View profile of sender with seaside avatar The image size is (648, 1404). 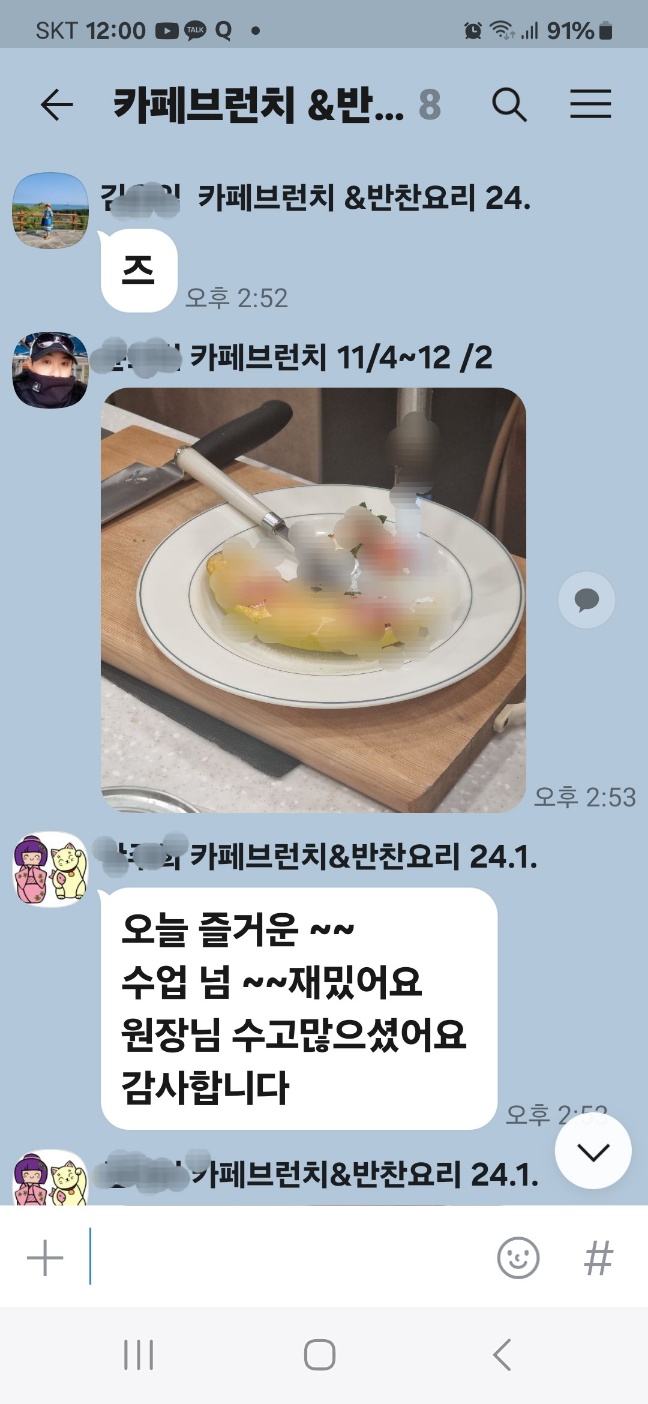coord(50,210)
